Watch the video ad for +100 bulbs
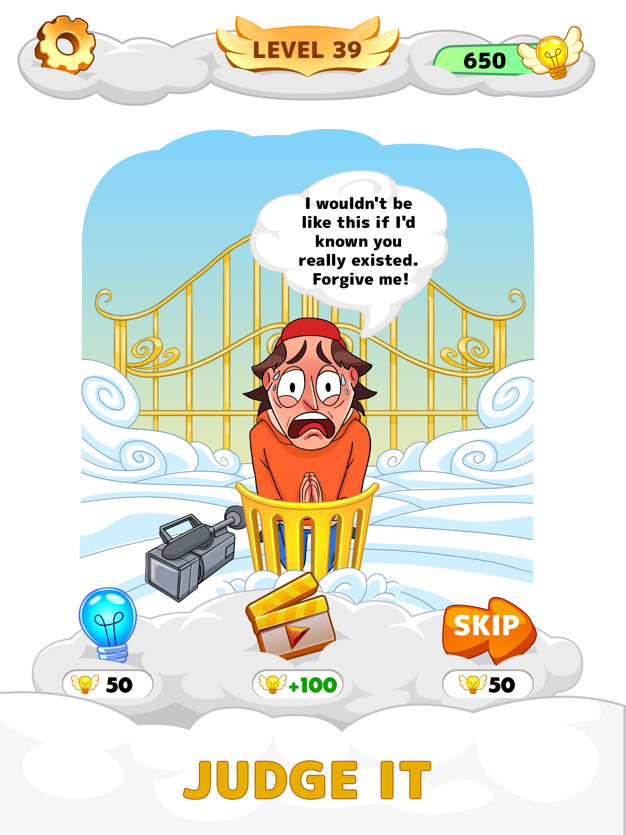Screen dimensions: 626x835 [x=291, y=620]
